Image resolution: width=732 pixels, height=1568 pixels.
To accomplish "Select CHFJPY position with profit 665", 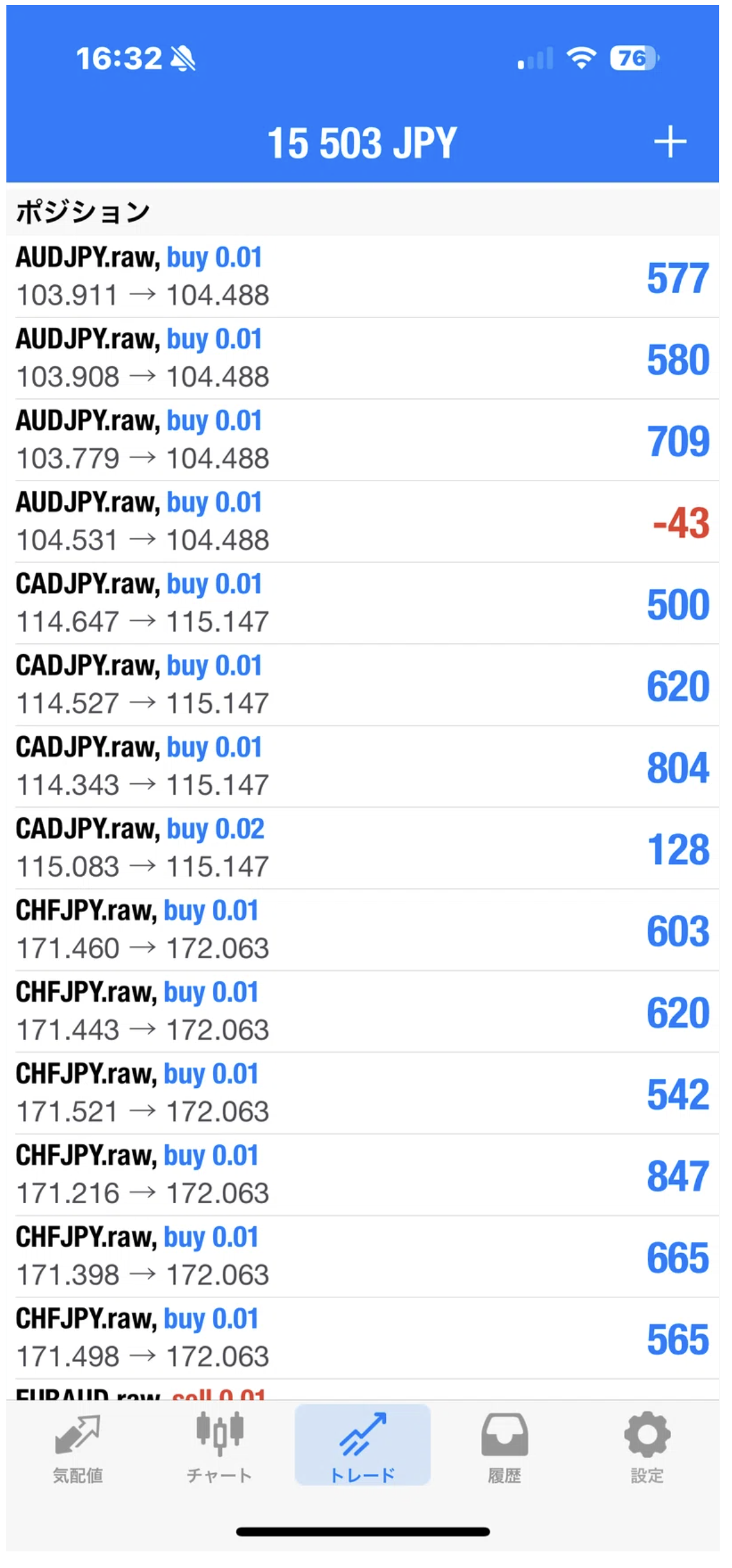I will pos(362,1256).
